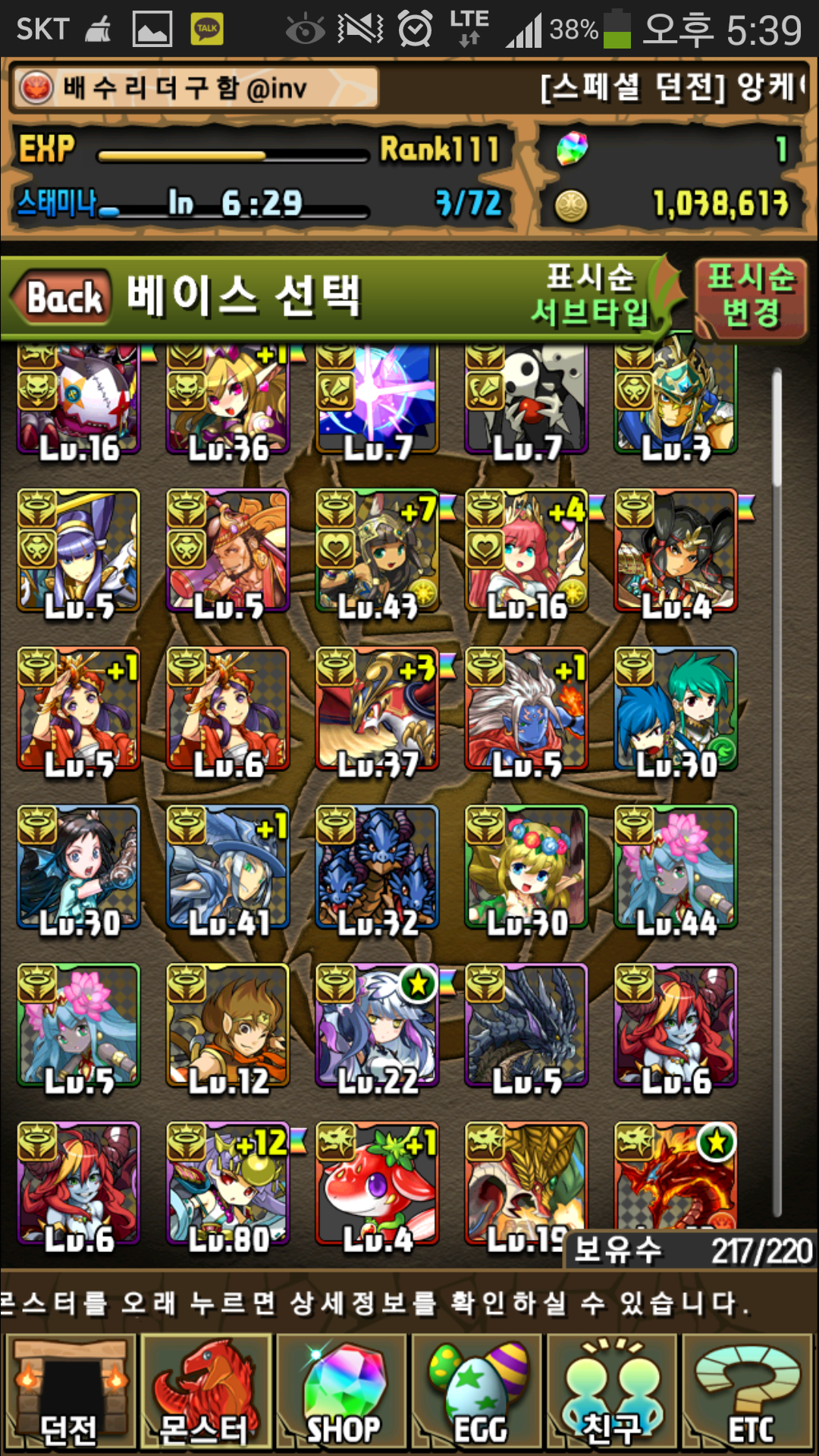Choose the Lv.32 blue dragon monster
This screenshot has width=819, height=1456.
coord(377,868)
